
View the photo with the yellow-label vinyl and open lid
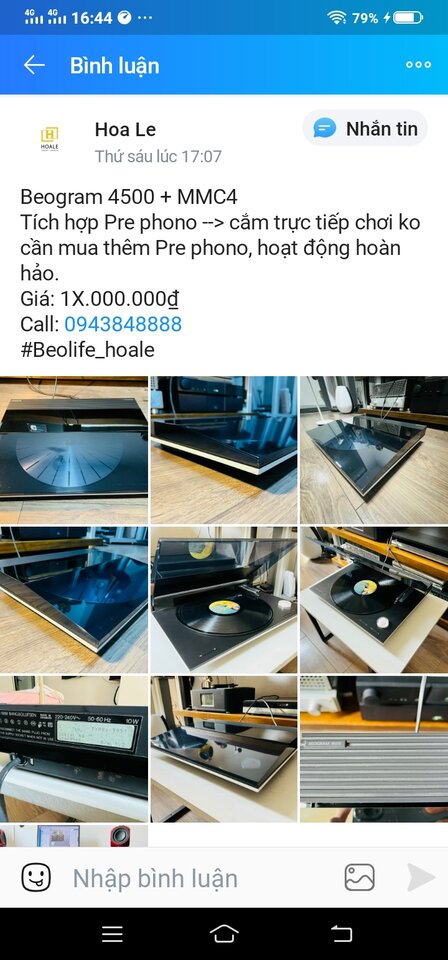pyautogui.click(x=224, y=600)
